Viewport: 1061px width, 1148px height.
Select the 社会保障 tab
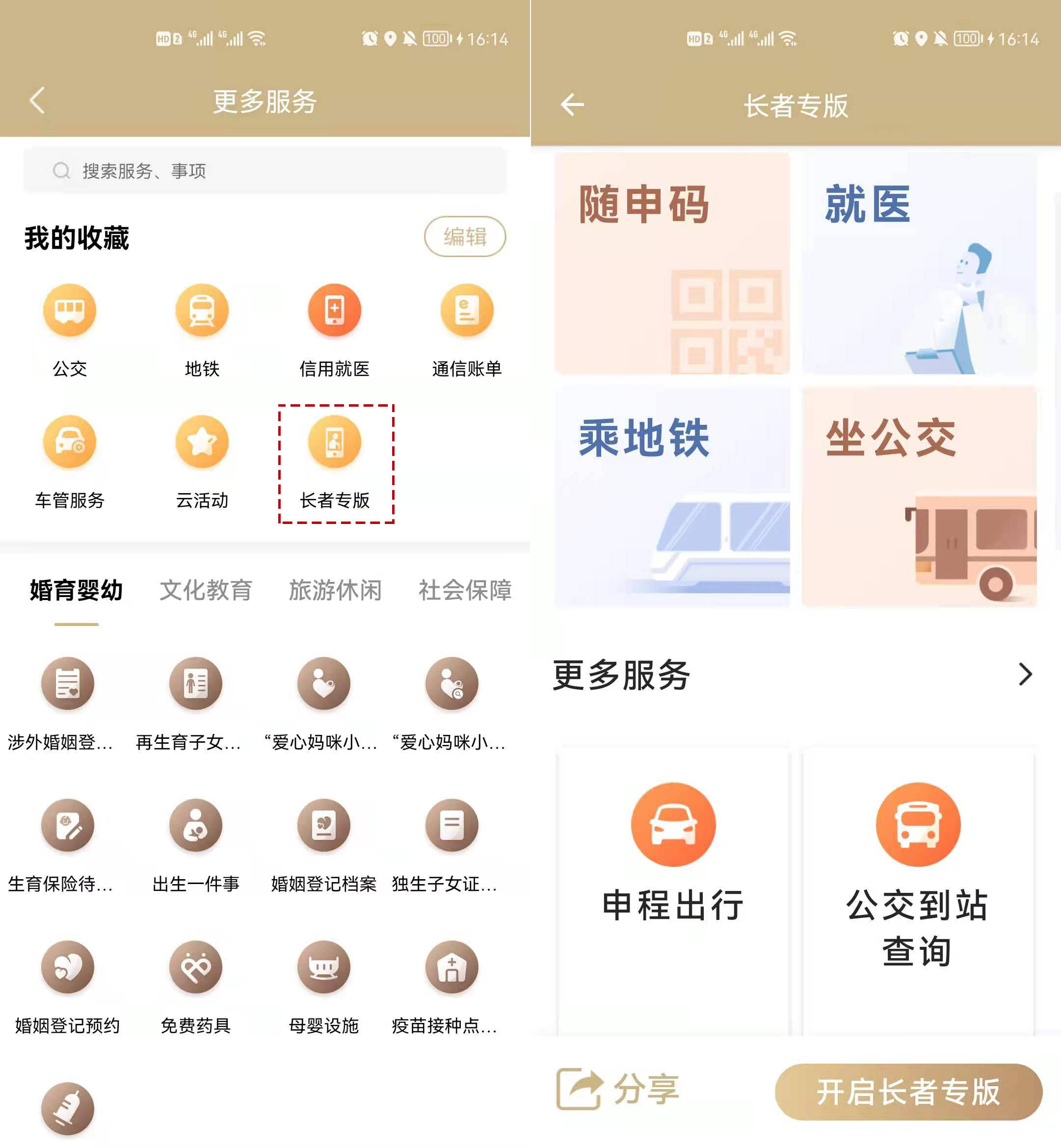(464, 590)
